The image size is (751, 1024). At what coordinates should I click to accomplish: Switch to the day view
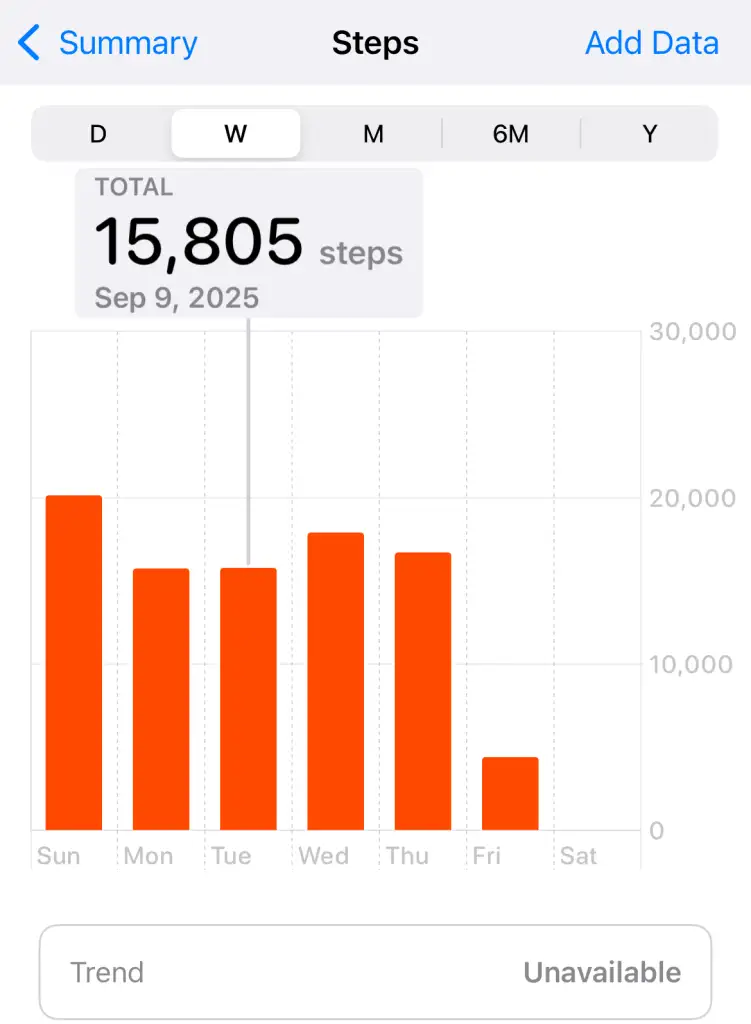[x=98, y=134]
